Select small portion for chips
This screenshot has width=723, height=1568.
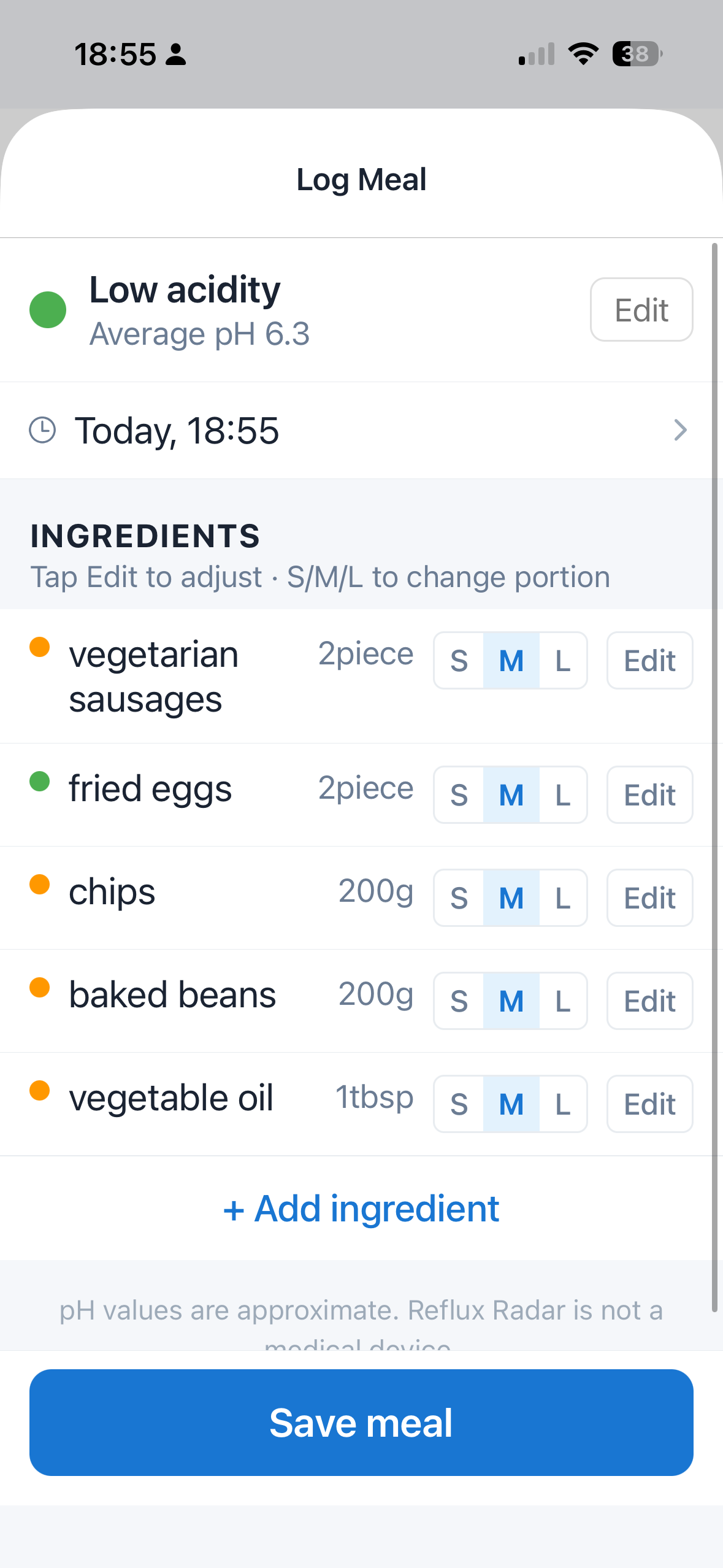(x=459, y=897)
